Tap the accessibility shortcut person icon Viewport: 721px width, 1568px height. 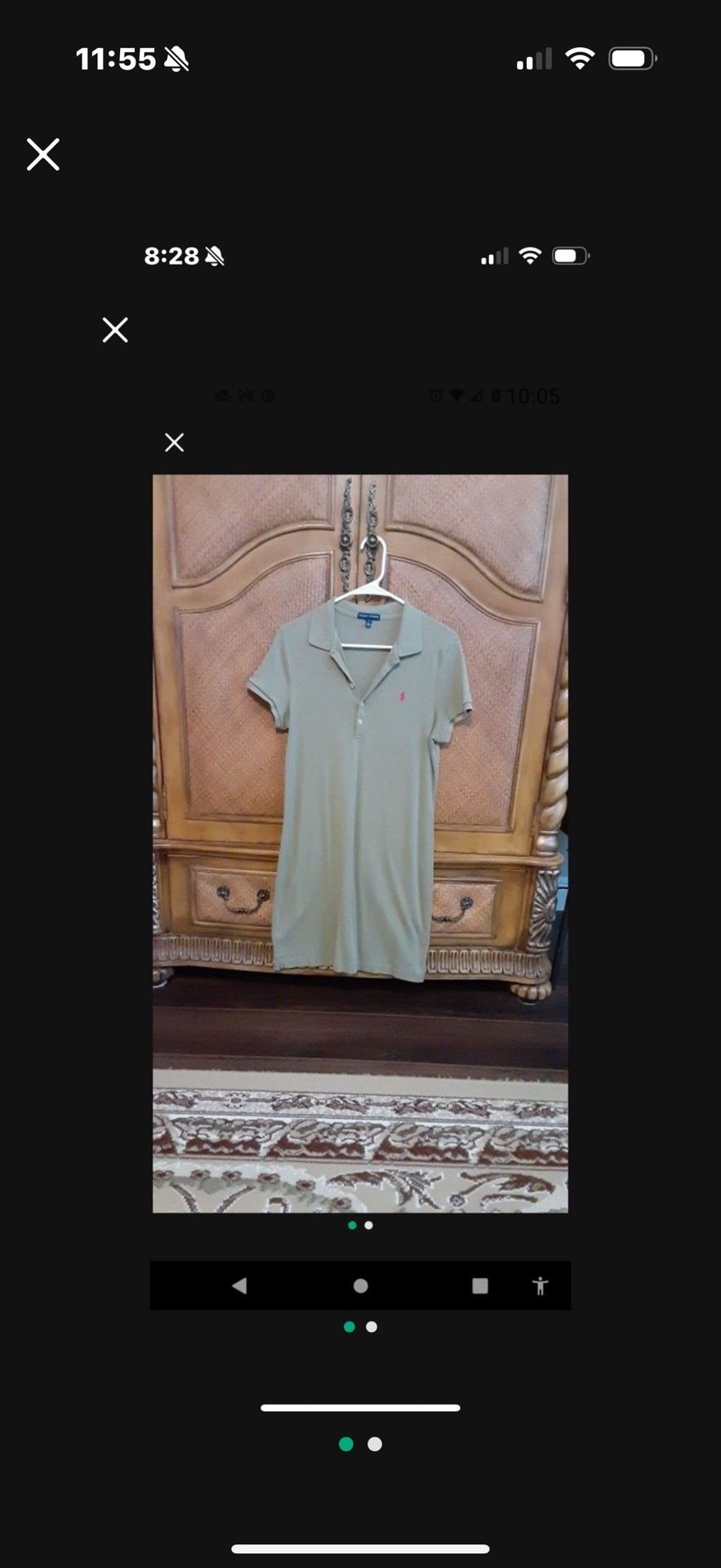click(x=541, y=1284)
